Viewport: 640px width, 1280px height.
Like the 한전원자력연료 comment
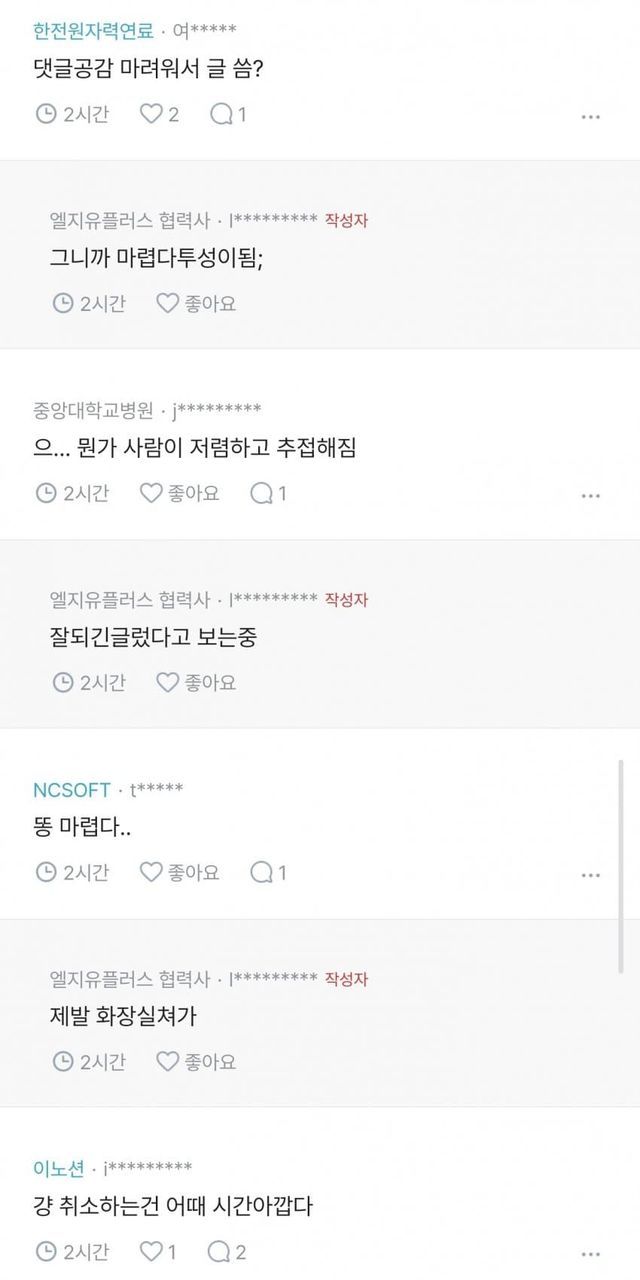[159, 114]
